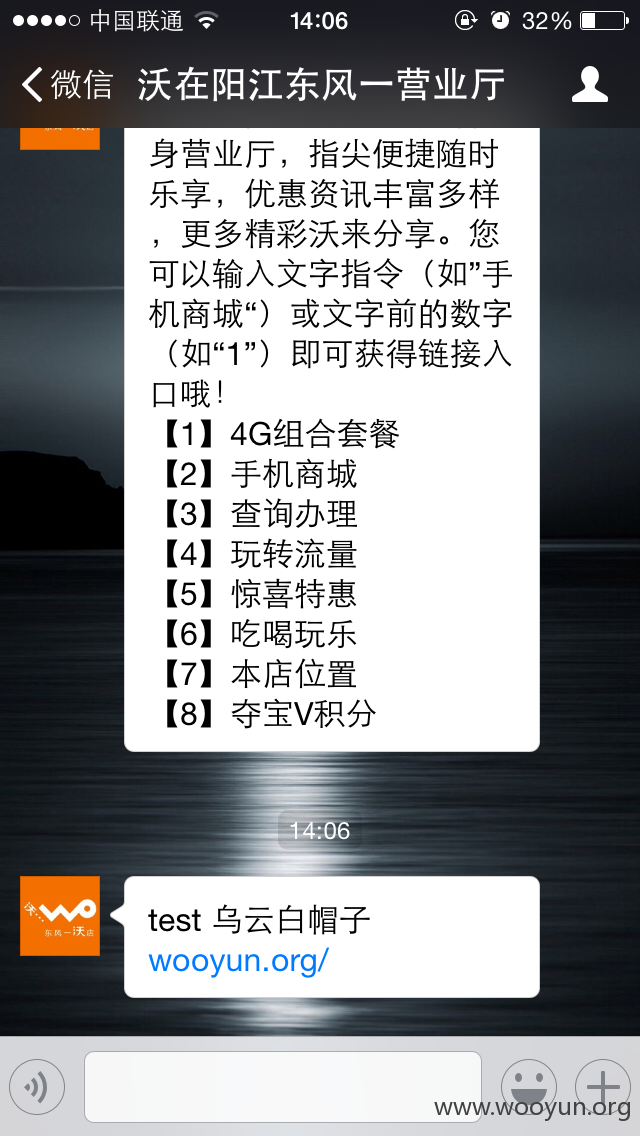Focus the message text field
The image size is (640, 1136).
(283, 1087)
